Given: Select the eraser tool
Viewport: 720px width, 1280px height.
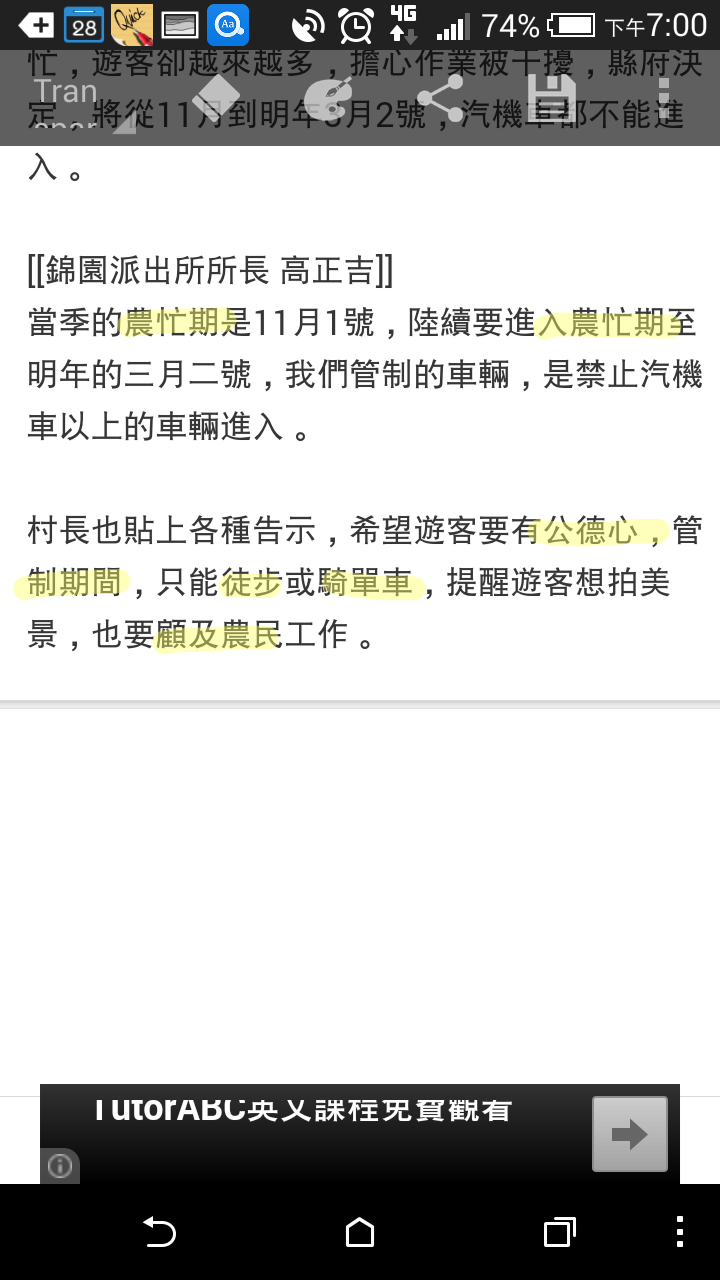Looking at the screenshot, I should coord(215,100).
